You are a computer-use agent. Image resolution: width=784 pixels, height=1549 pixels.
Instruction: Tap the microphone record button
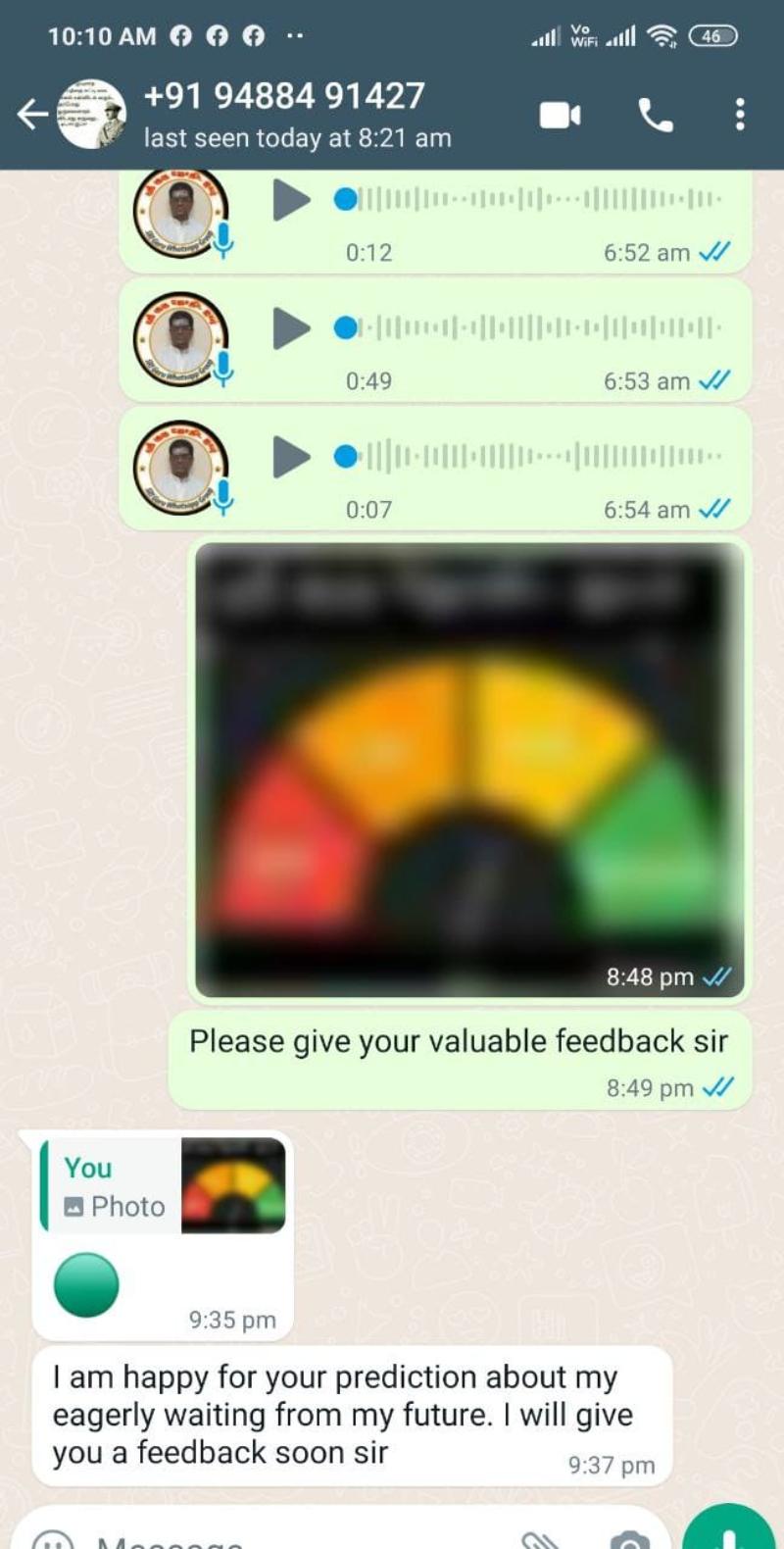[729, 1534]
